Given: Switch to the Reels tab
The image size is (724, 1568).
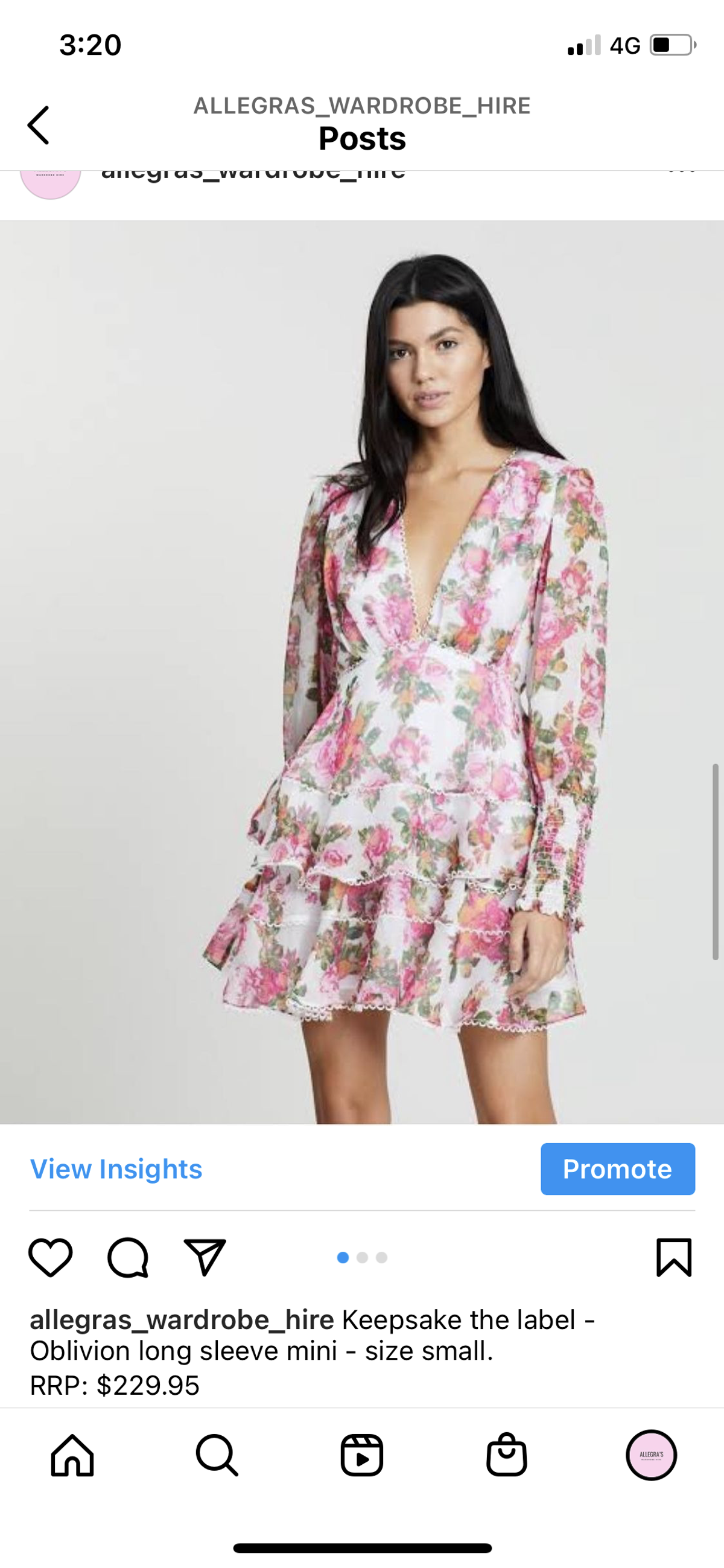Looking at the screenshot, I should tap(362, 1455).
